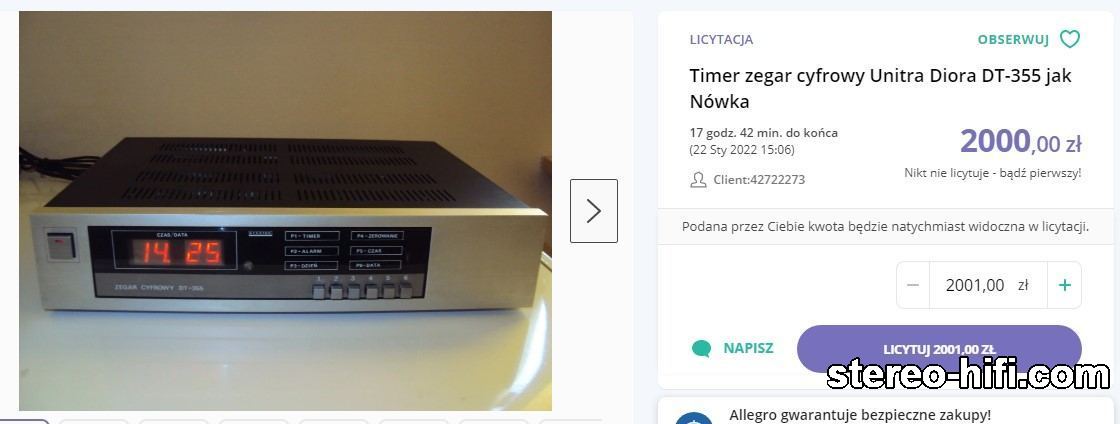Screen dimensions: 1120x424
Task: Add the auction to watchlist via Obserwuj
Action: (1028, 40)
